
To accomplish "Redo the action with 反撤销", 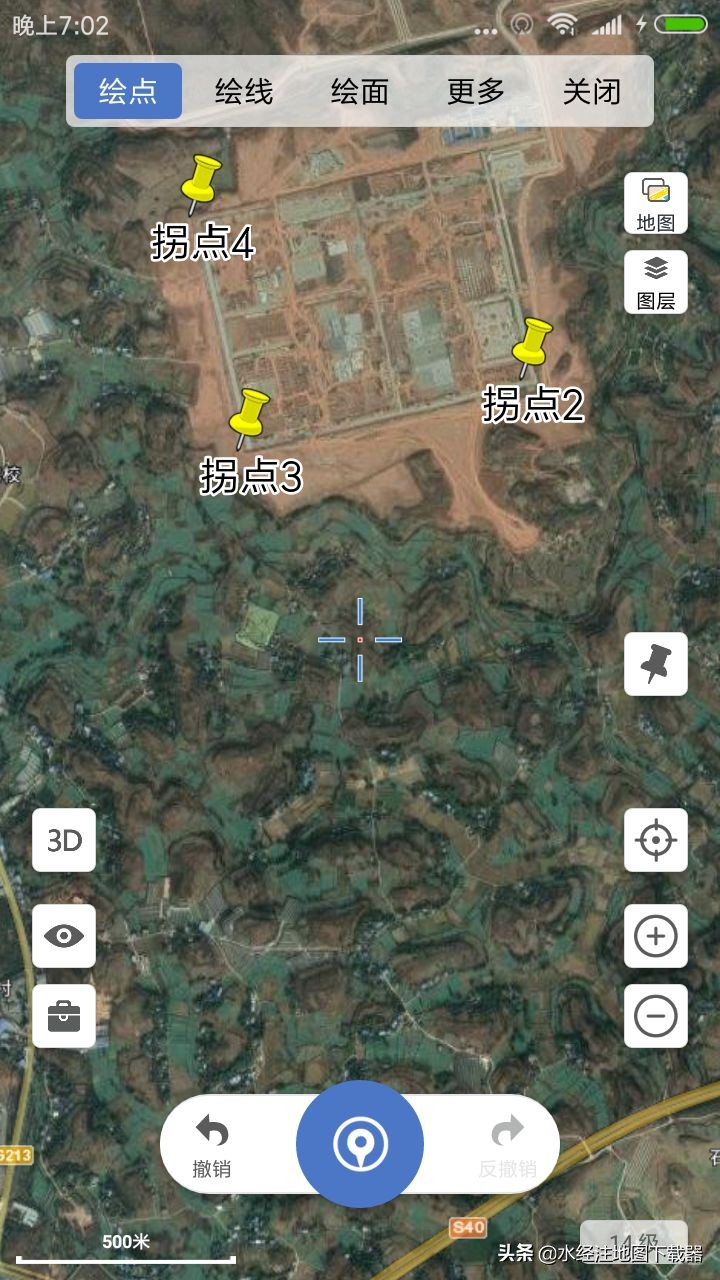I will 507,1145.
